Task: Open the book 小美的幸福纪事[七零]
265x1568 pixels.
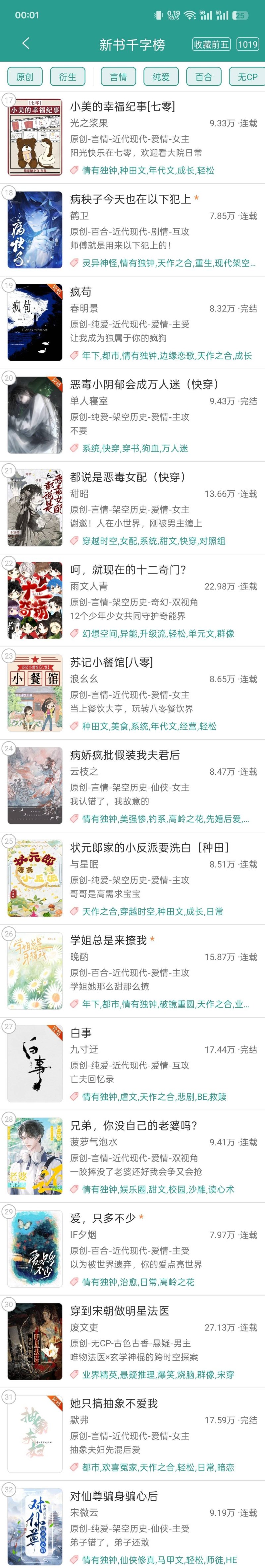Action: point(122,107)
